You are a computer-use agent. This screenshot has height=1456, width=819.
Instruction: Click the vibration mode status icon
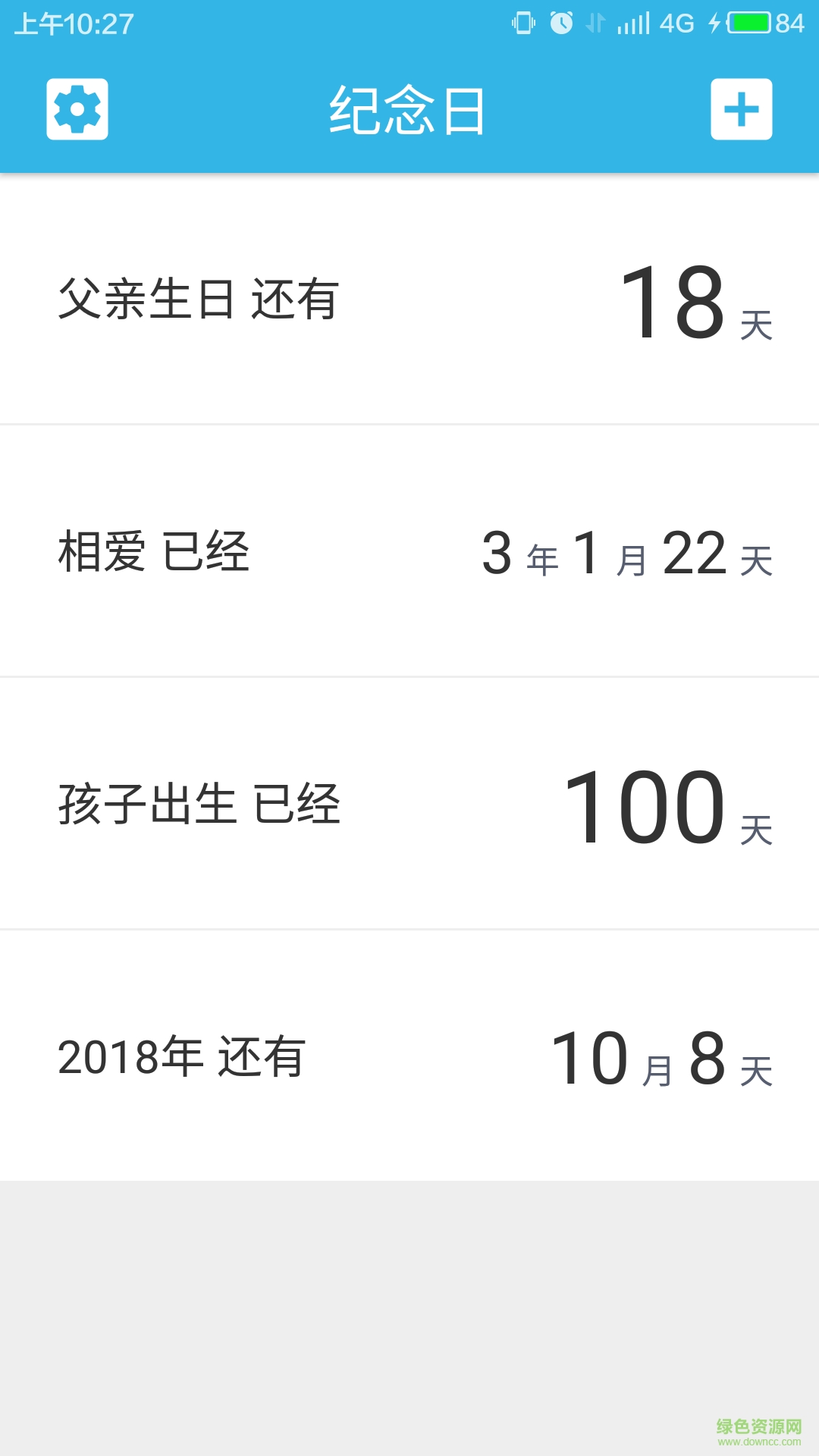coord(523,22)
